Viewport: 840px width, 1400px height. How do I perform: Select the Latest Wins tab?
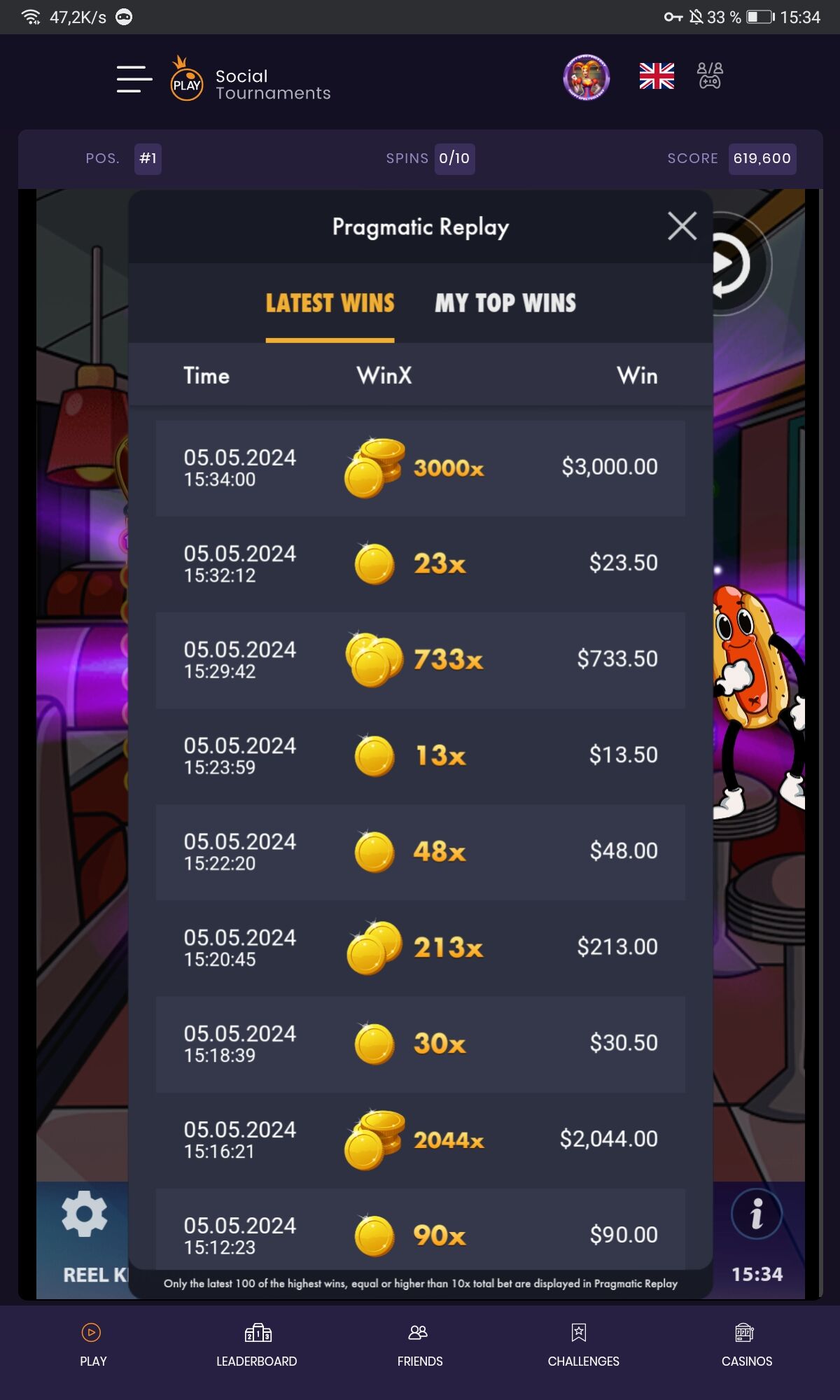click(x=330, y=303)
